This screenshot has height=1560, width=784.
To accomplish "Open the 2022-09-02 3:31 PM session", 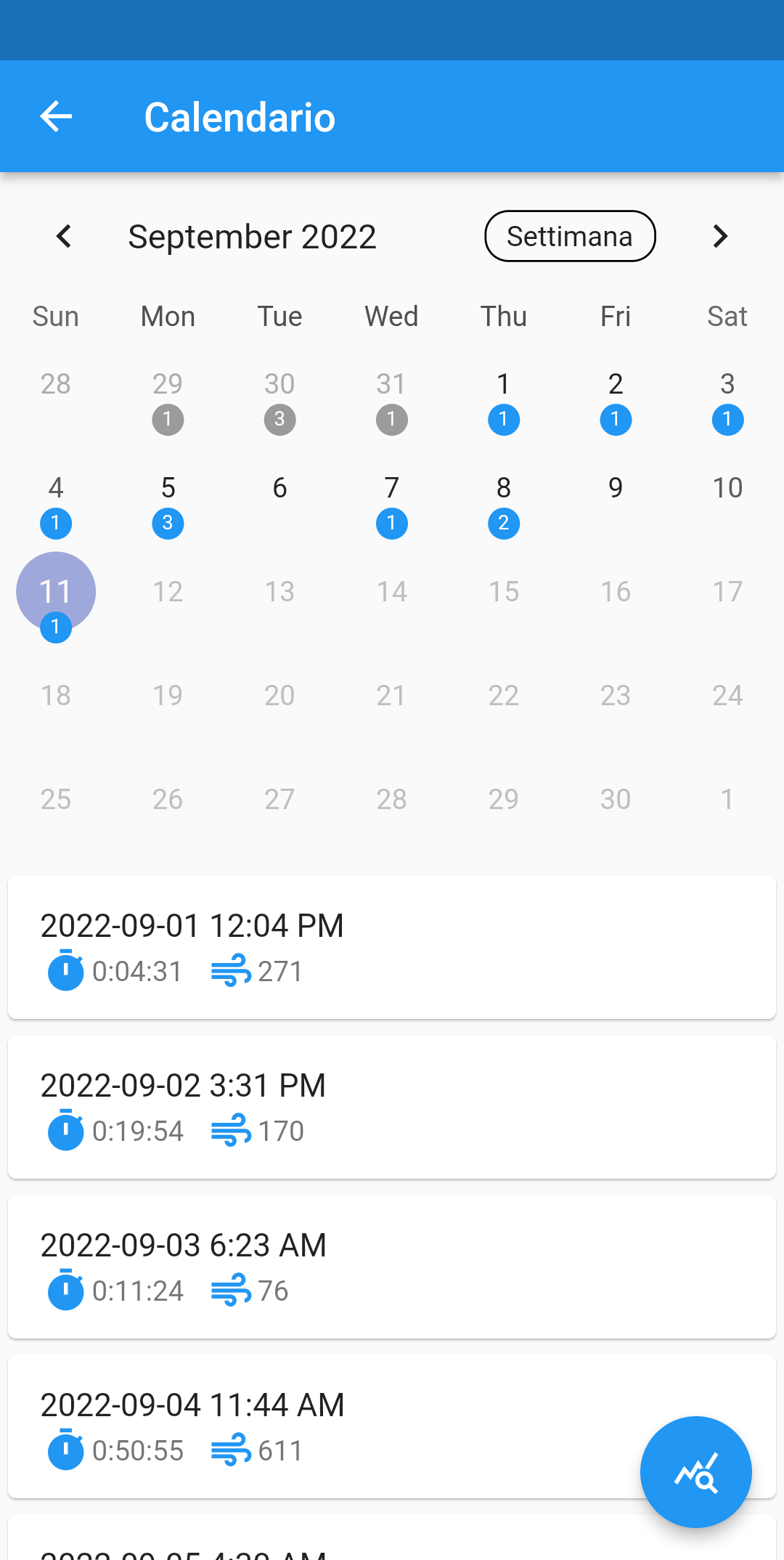I will pos(392,1107).
